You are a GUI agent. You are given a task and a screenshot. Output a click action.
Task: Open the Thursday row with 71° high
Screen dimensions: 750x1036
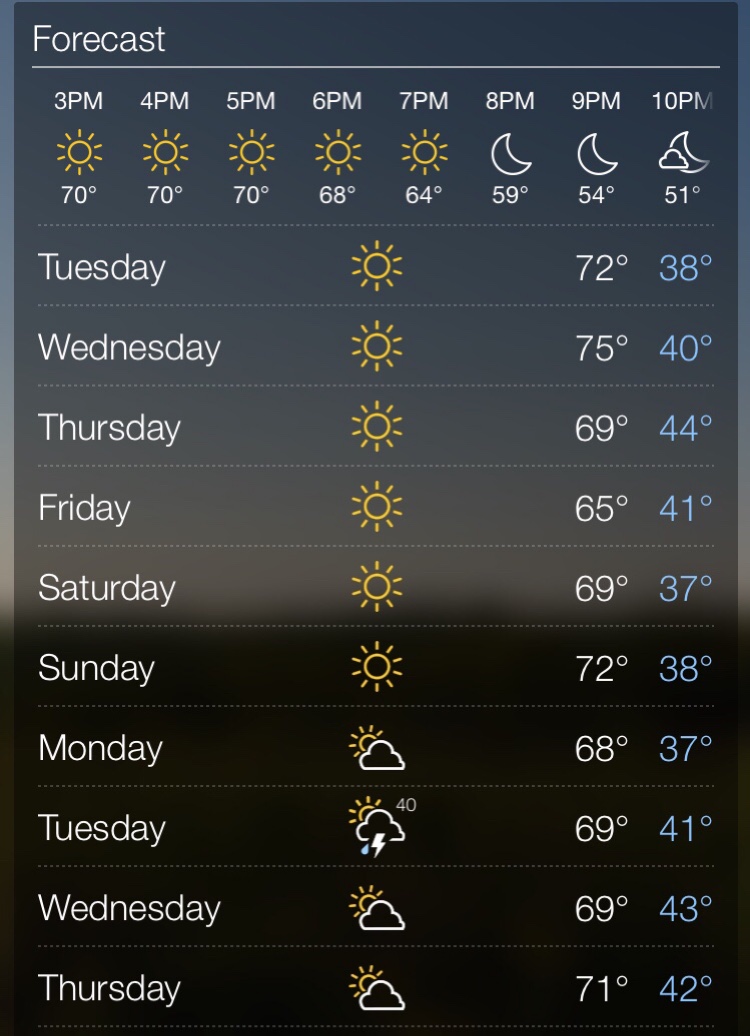pos(375,987)
